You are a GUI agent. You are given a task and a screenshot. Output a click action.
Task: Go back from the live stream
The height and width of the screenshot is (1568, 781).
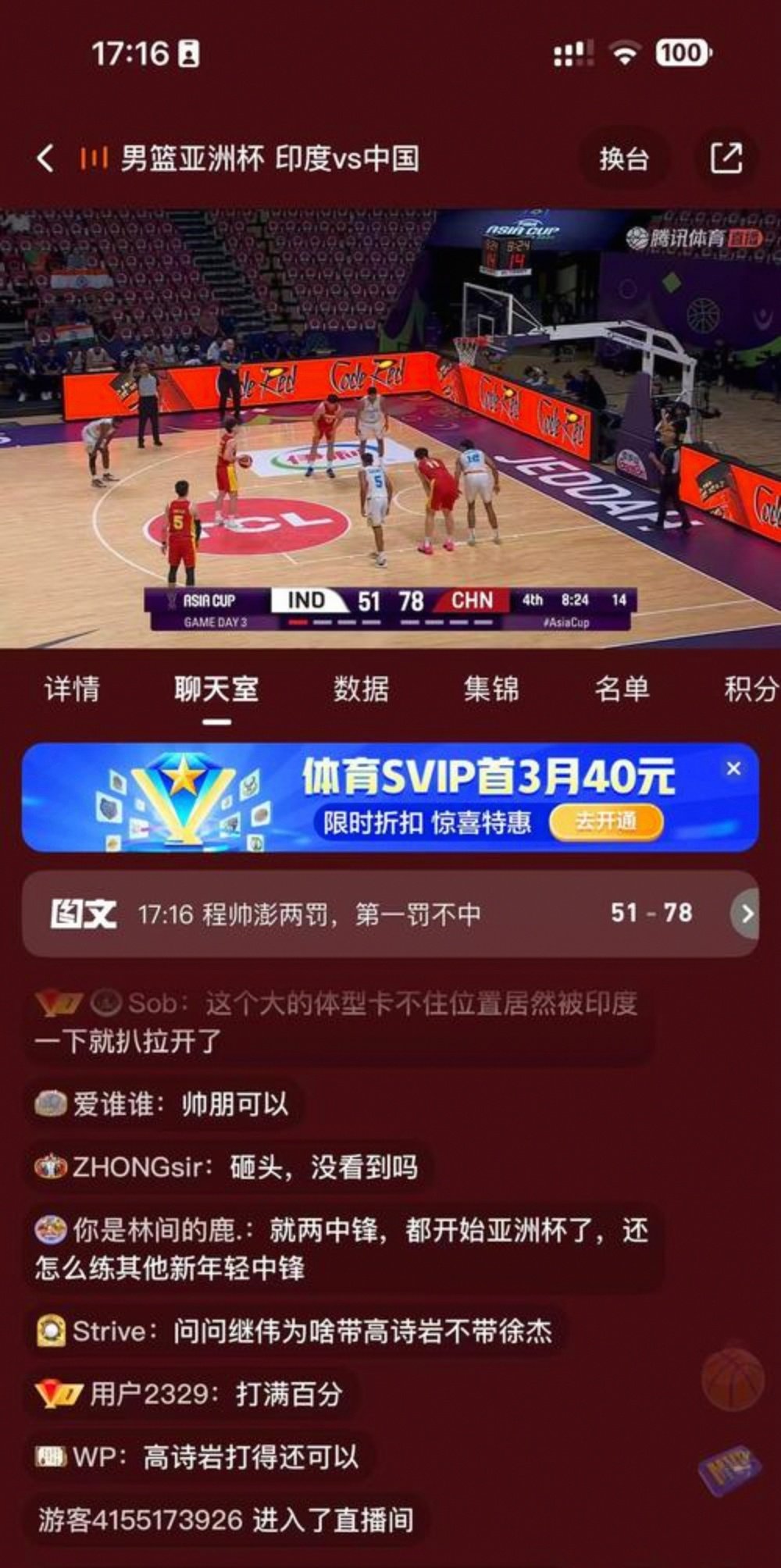point(45,159)
